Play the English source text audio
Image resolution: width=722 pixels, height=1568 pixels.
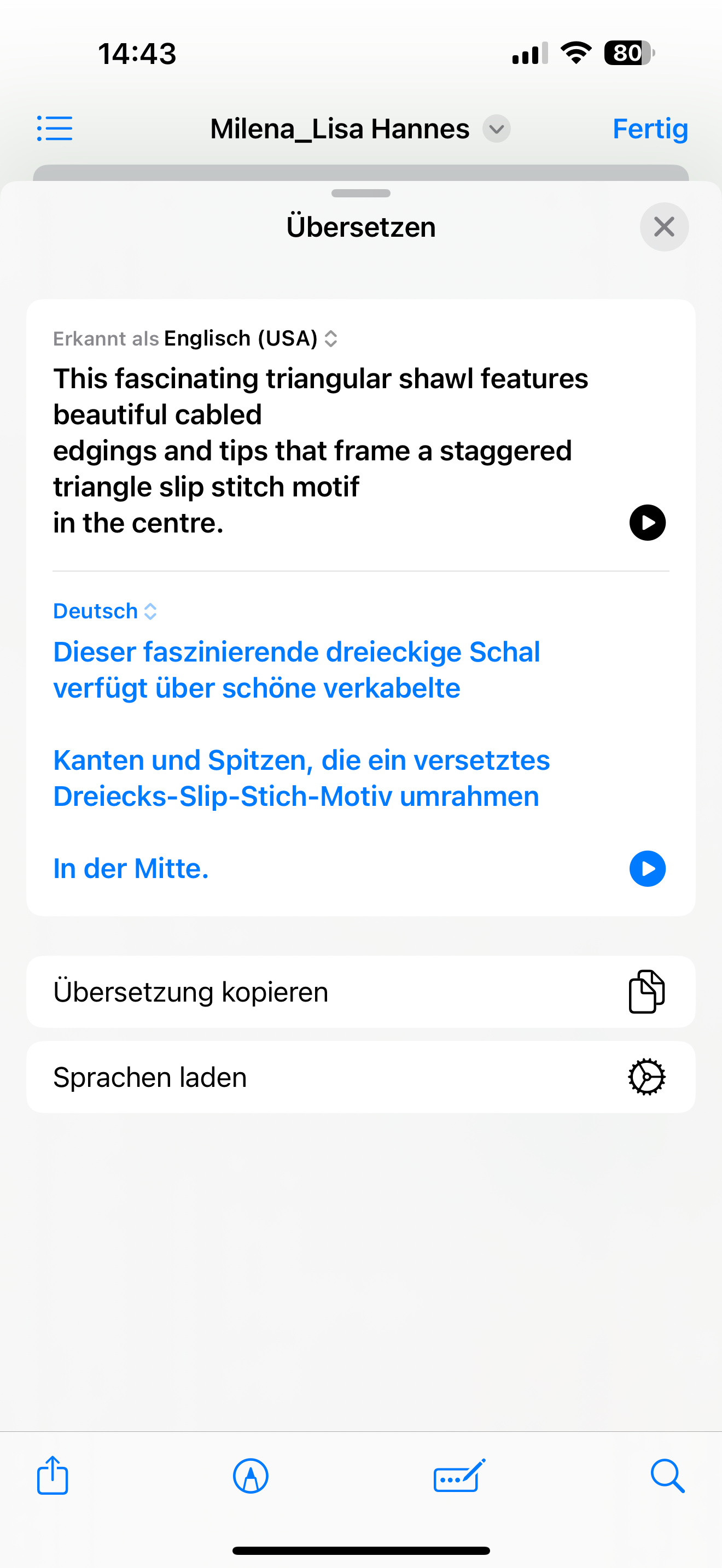pyautogui.click(x=647, y=522)
